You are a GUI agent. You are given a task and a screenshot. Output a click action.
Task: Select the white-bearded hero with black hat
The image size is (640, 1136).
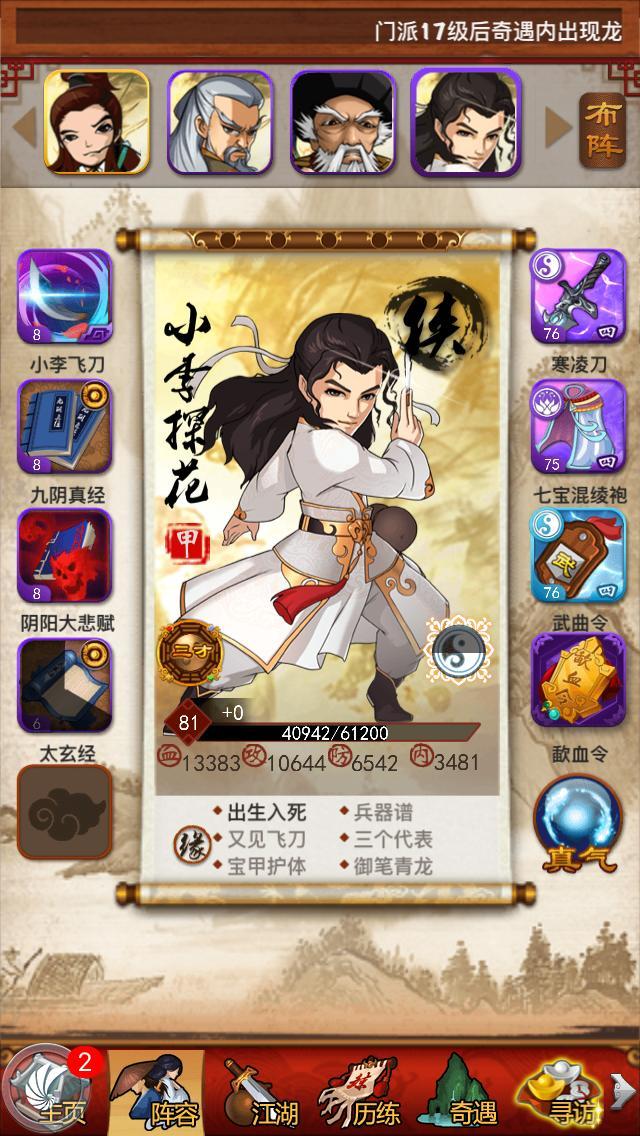[x=343, y=123]
